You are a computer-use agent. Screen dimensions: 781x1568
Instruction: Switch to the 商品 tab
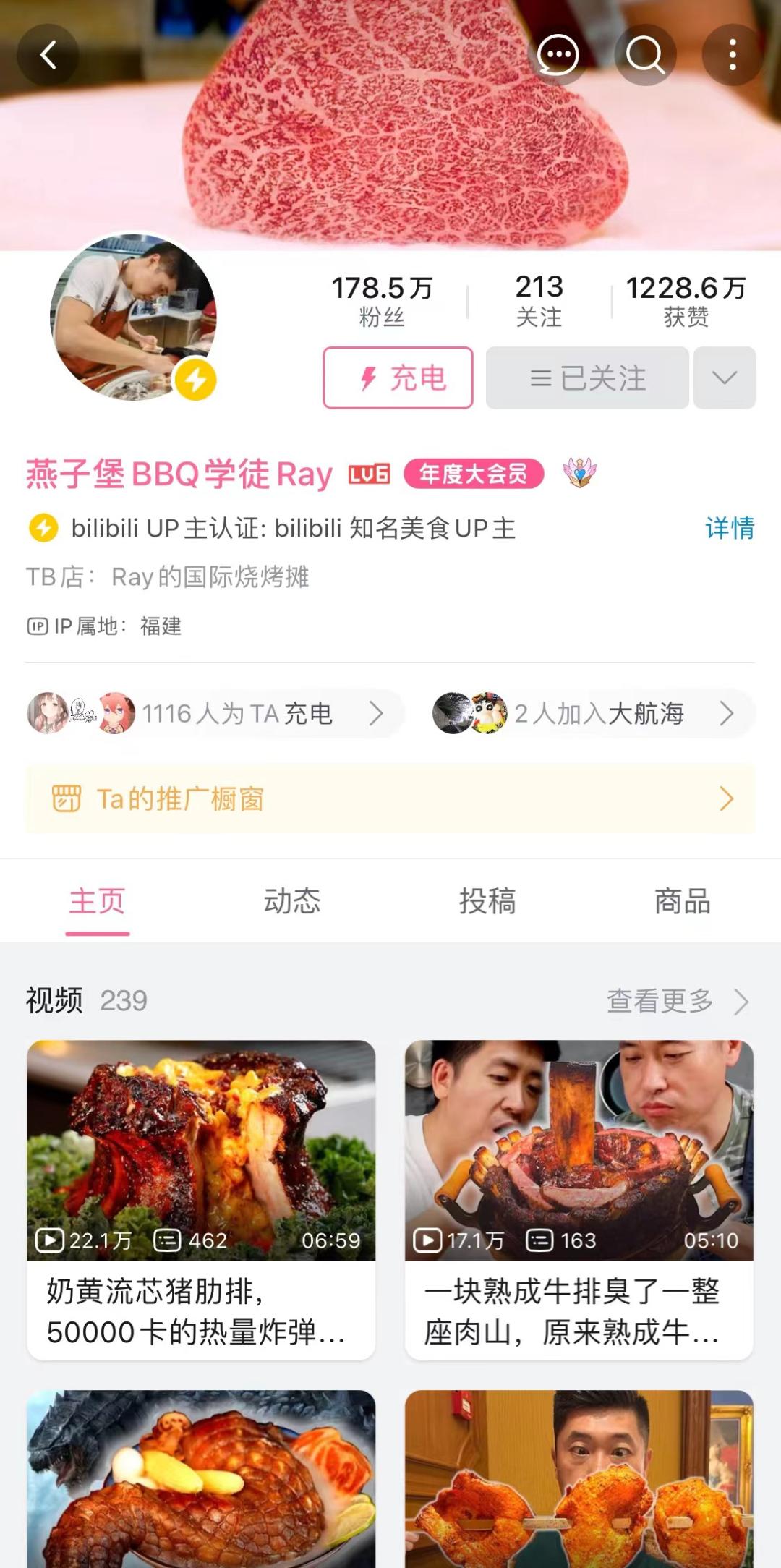pos(682,901)
